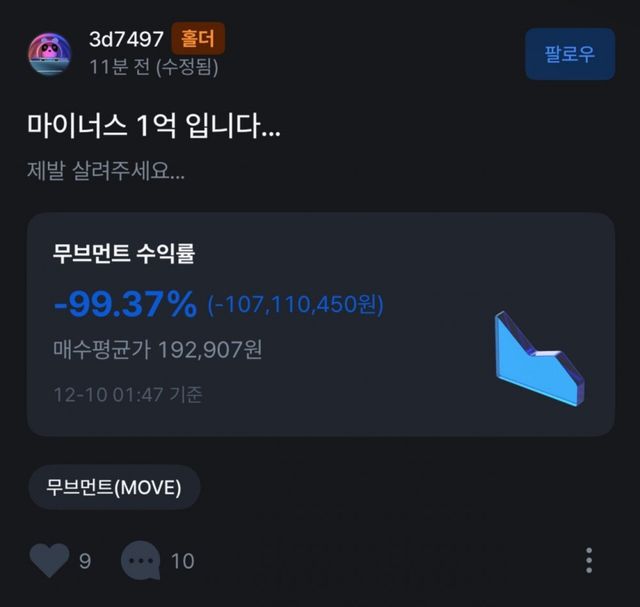Screen dimensions: 640x607
Task: Select the 무브먼트(MOVE) tag chip
Action: 114,487
